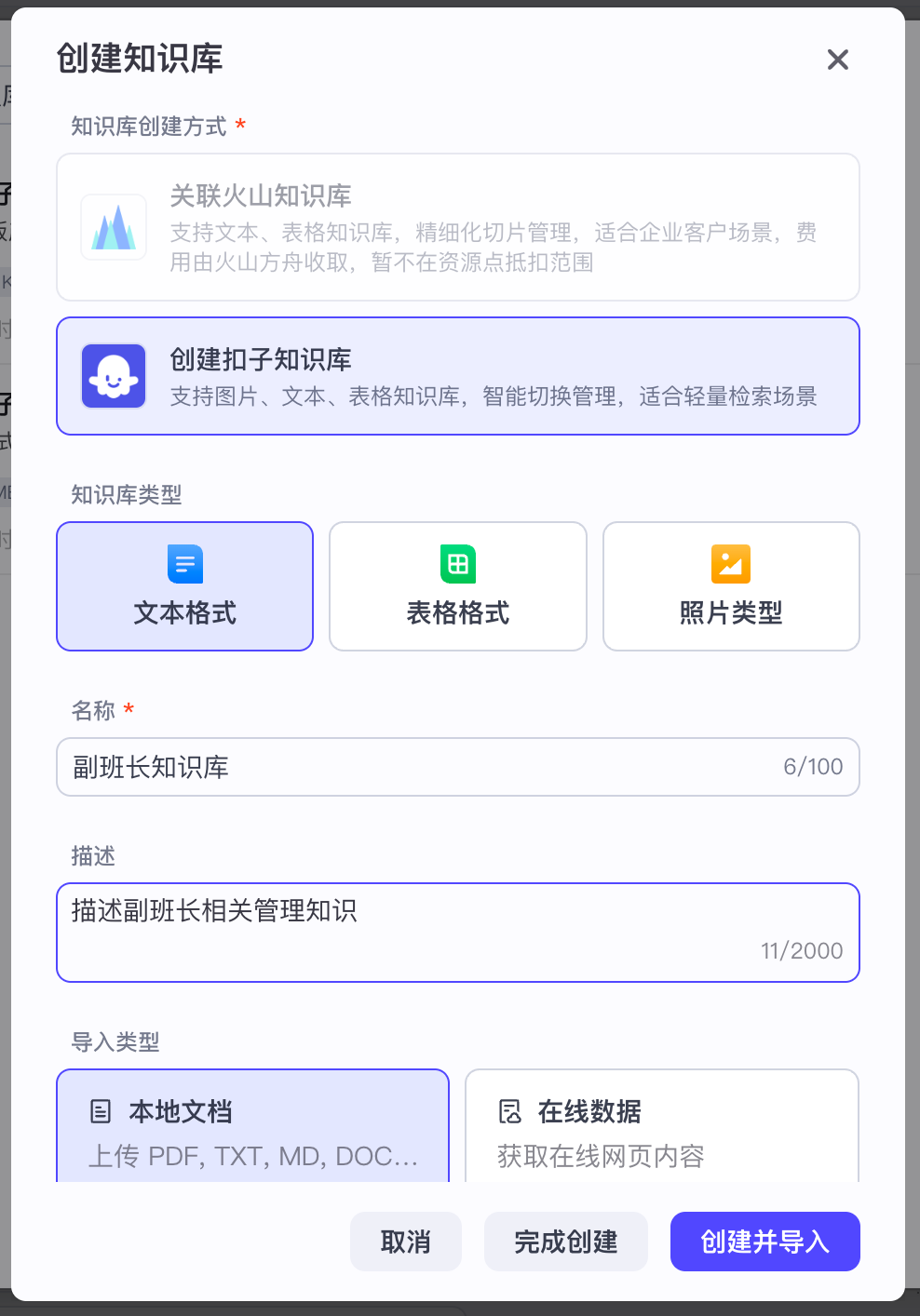The height and width of the screenshot is (1316, 920).
Task: Switch to the 本地文档 import option
Action: click(x=252, y=1126)
